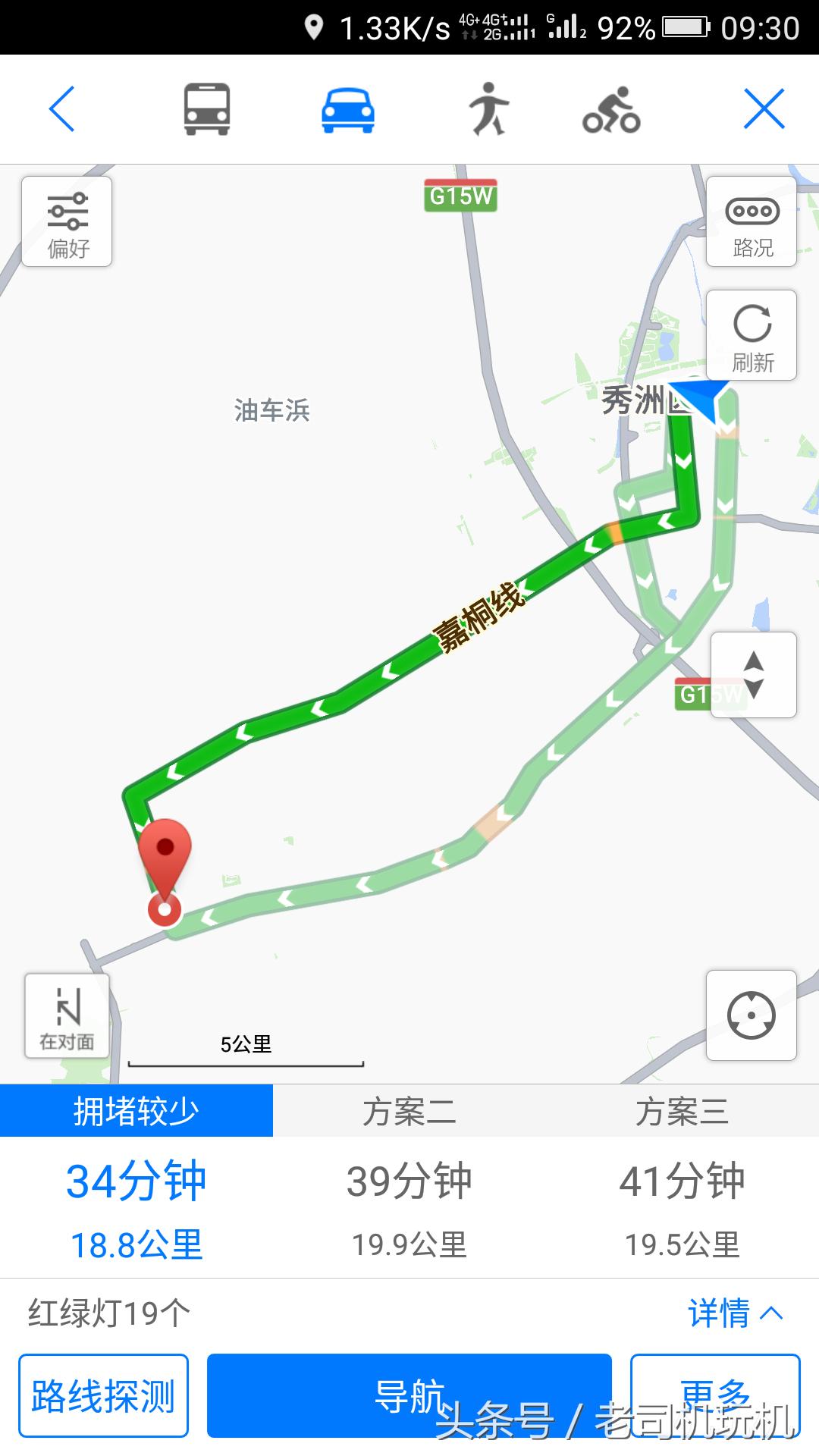This screenshot has width=819, height=1456.
Task: Go back with the left chevron
Action: click(x=62, y=108)
